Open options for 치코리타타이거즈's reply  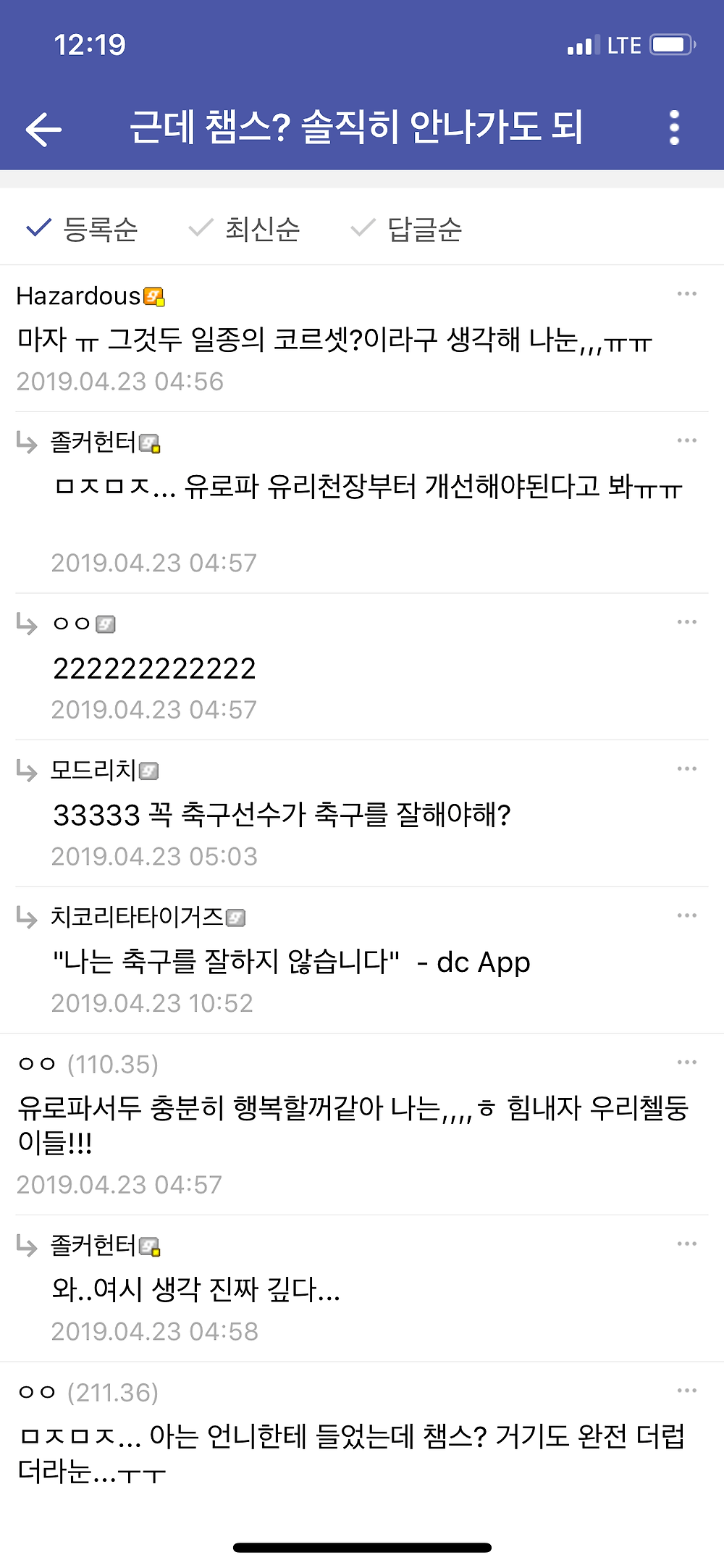tap(686, 915)
